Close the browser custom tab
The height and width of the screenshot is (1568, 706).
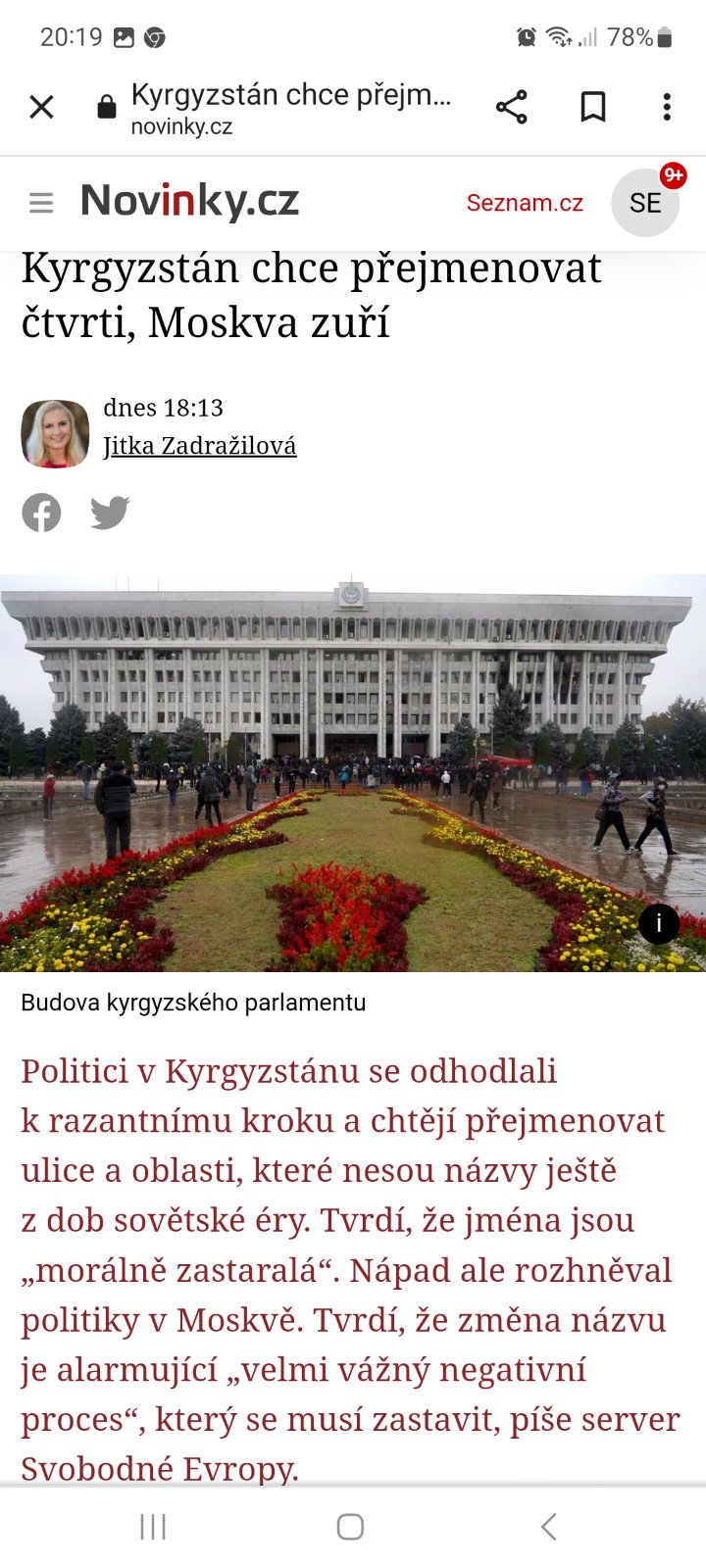[x=41, y=107]
